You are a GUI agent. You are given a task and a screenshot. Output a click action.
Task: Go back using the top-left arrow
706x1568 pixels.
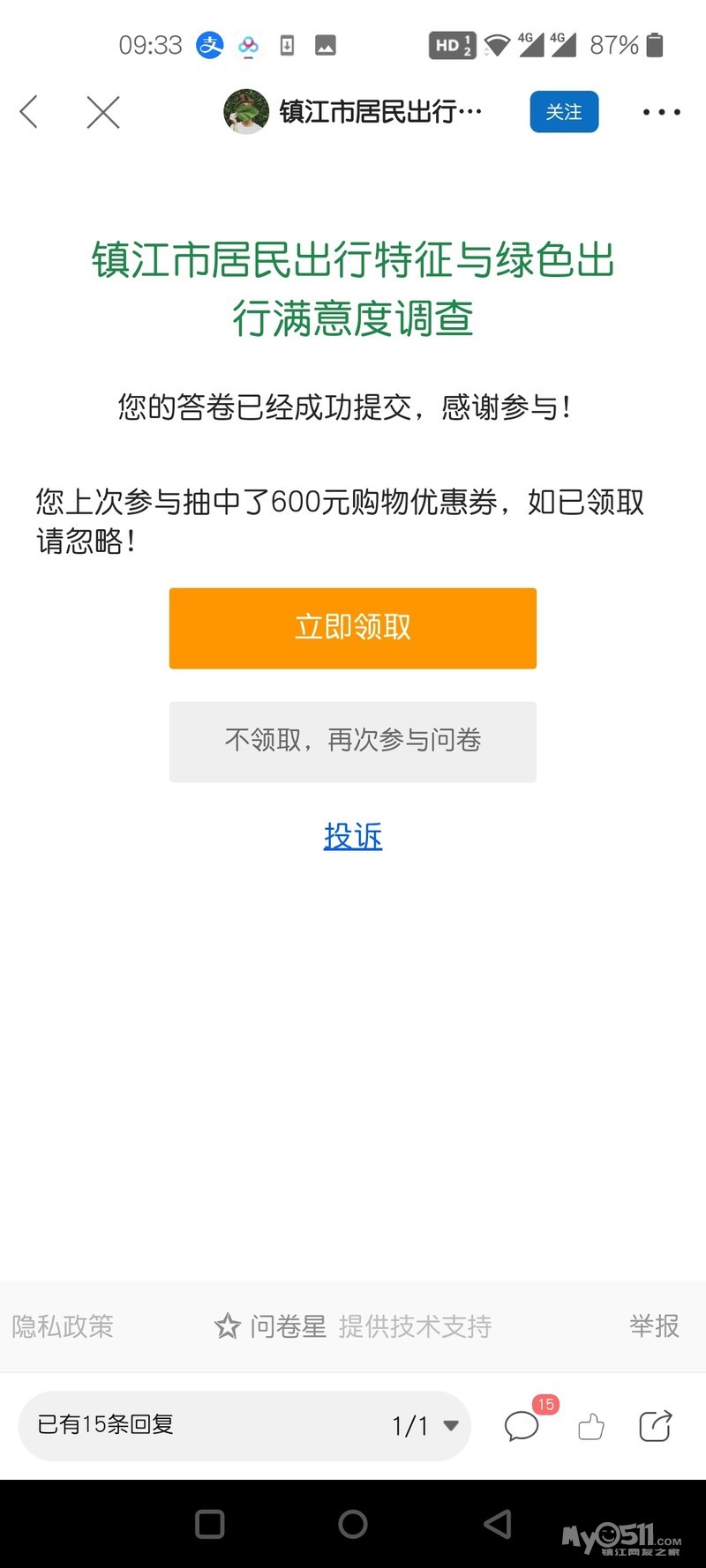[29, 112]
